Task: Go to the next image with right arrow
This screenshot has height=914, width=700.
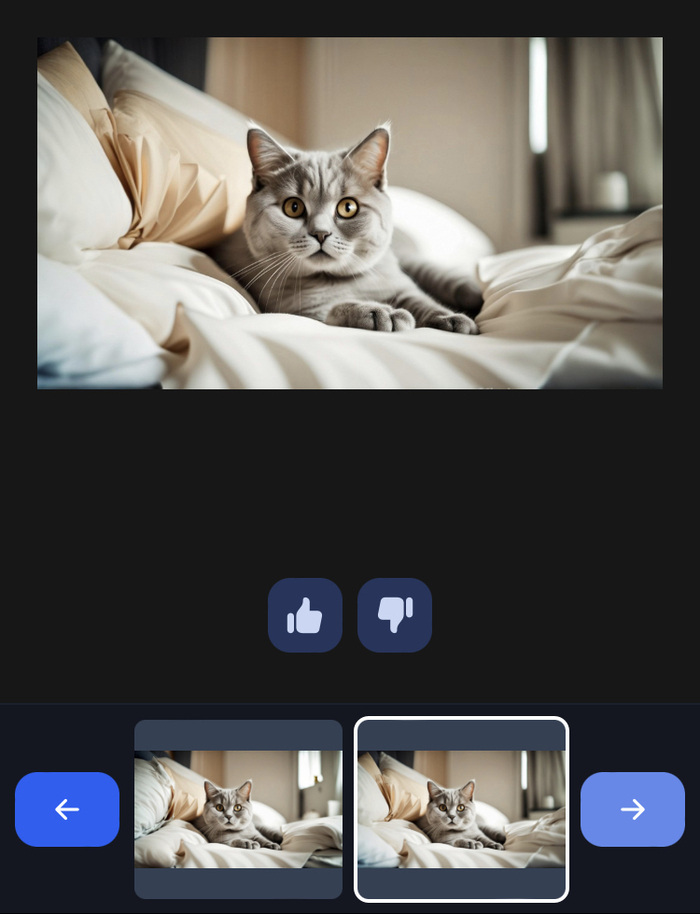Action: point(632,809)
